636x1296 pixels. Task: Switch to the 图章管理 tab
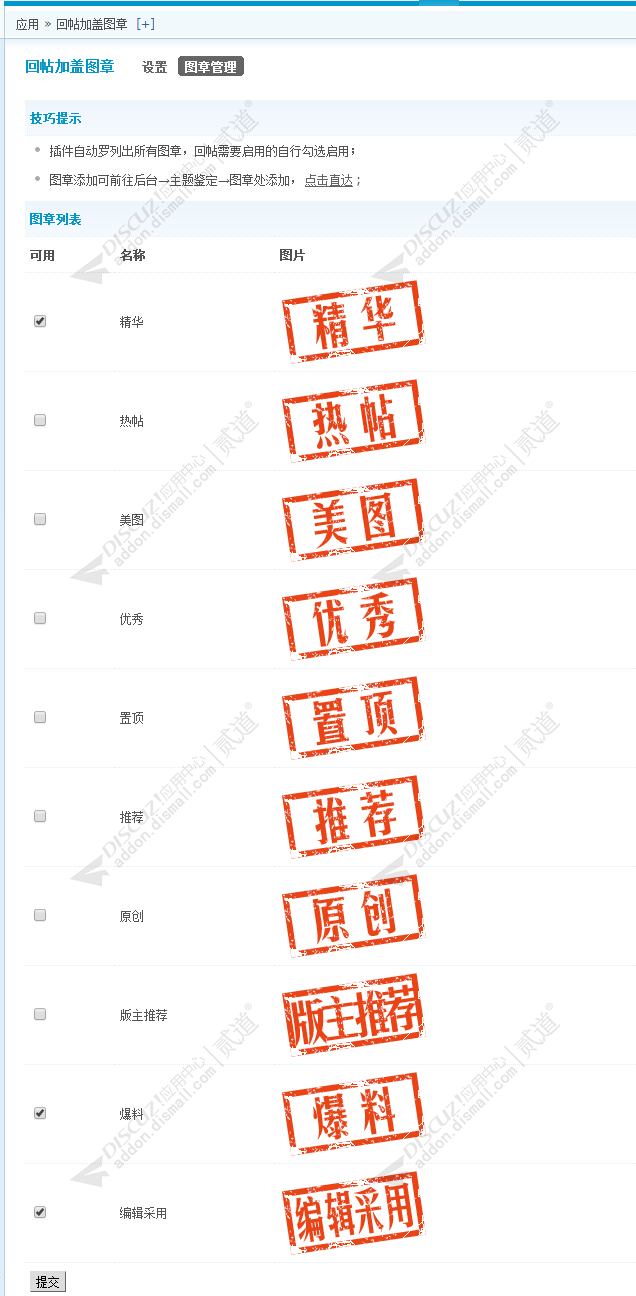click(x=211, y=67)
